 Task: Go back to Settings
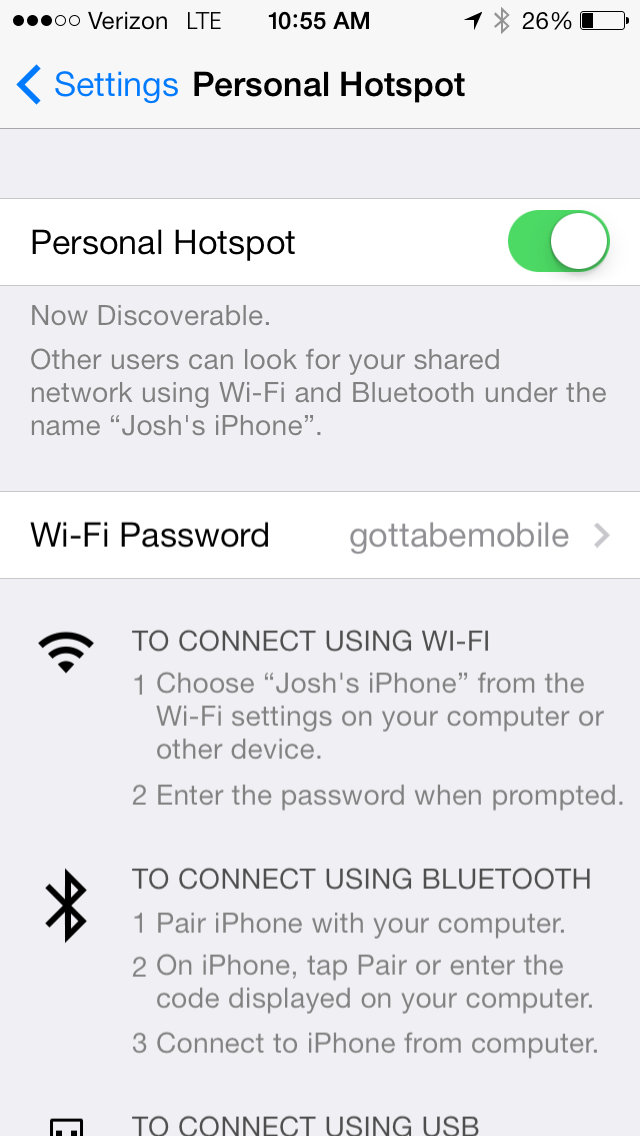(97, 85)
